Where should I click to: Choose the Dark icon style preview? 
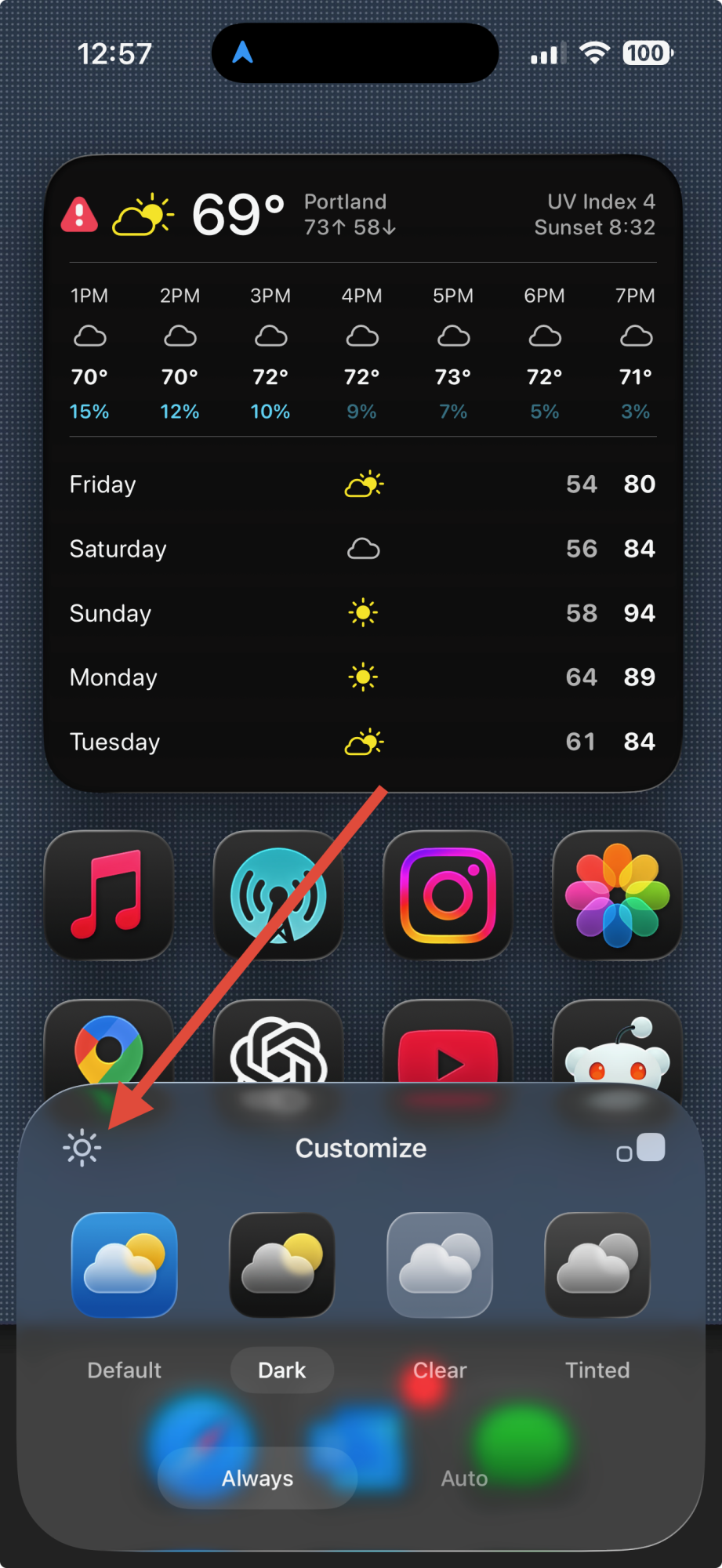click(282, 1265)
